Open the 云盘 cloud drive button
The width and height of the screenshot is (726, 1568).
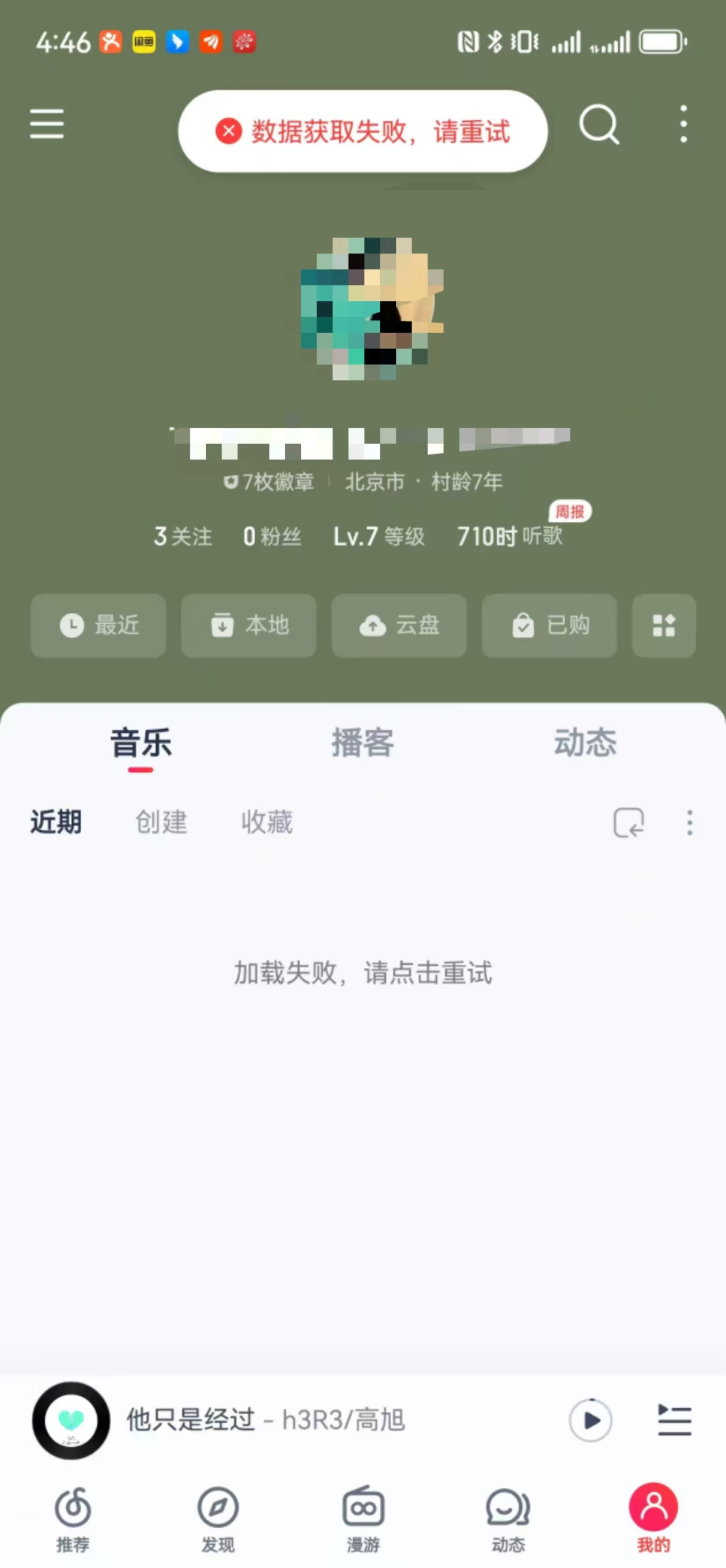coord(399,625)
